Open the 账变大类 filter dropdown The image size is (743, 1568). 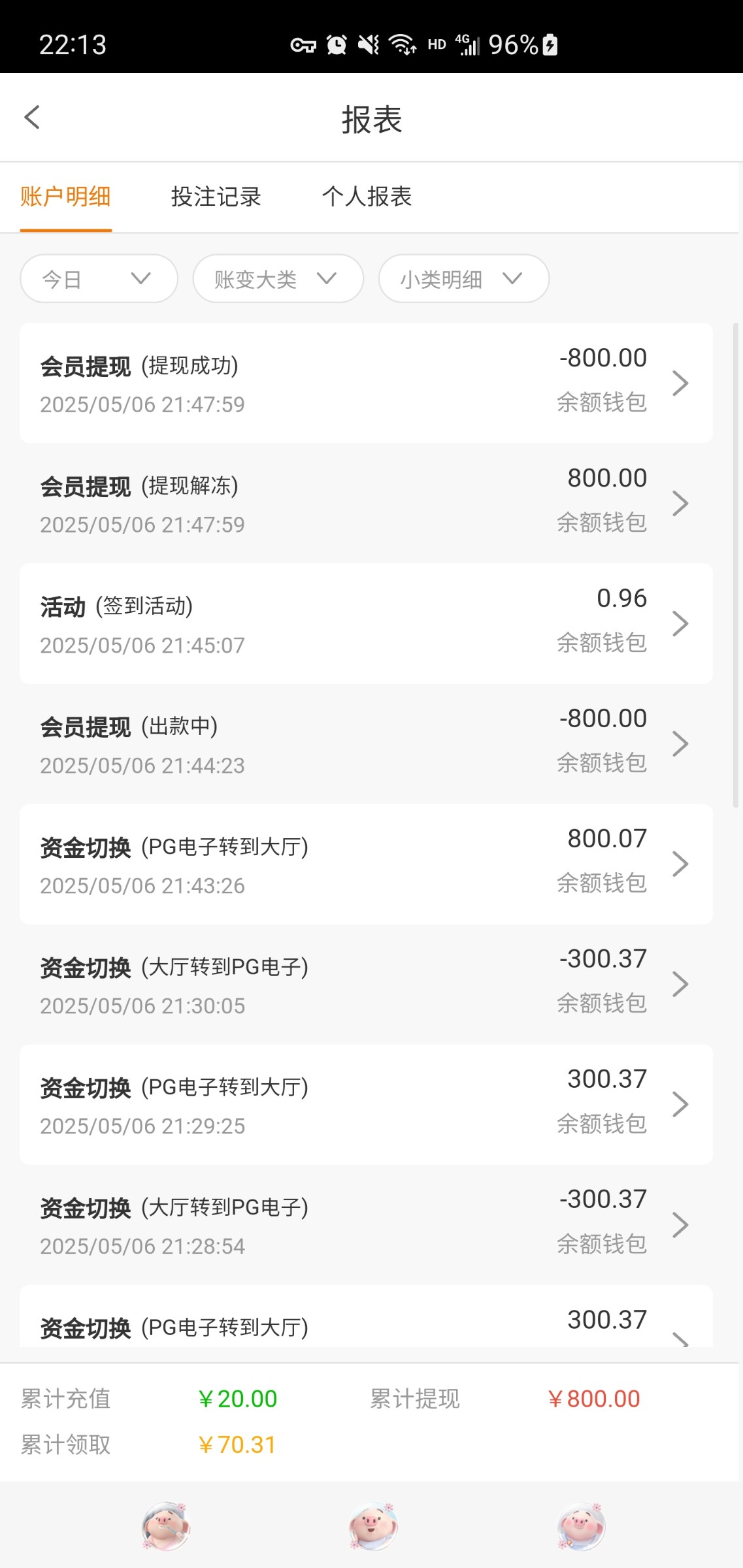coord(278,279)
